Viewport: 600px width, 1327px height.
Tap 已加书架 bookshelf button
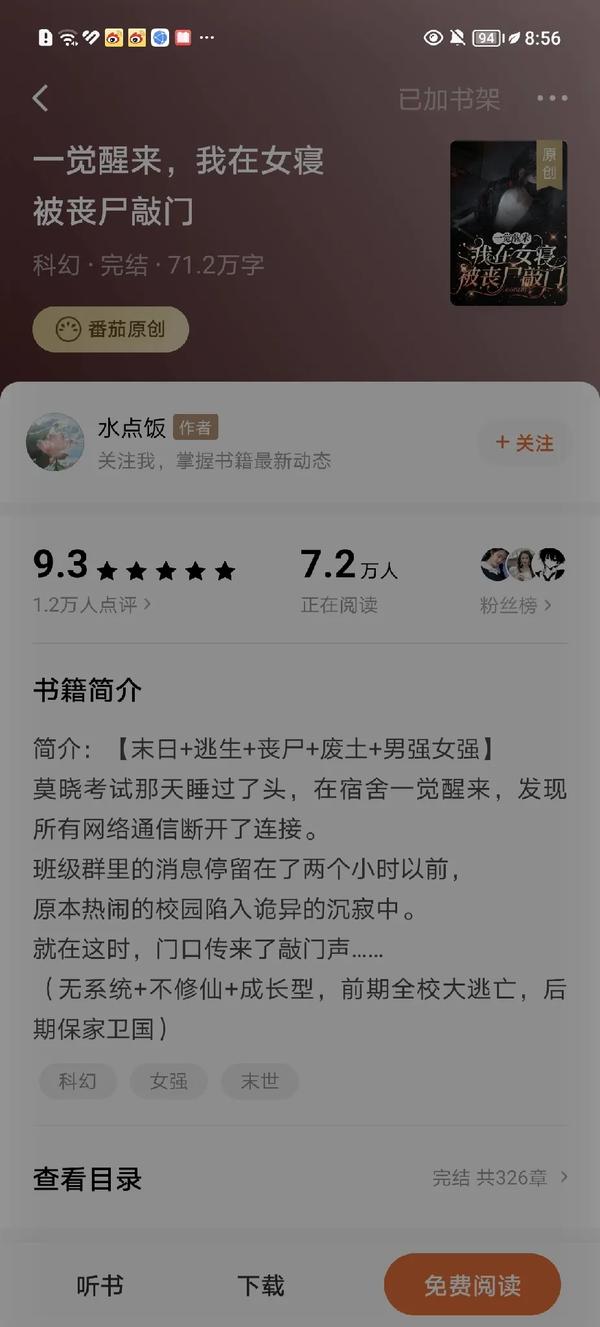pyautogui.click(x=449, y=99)
